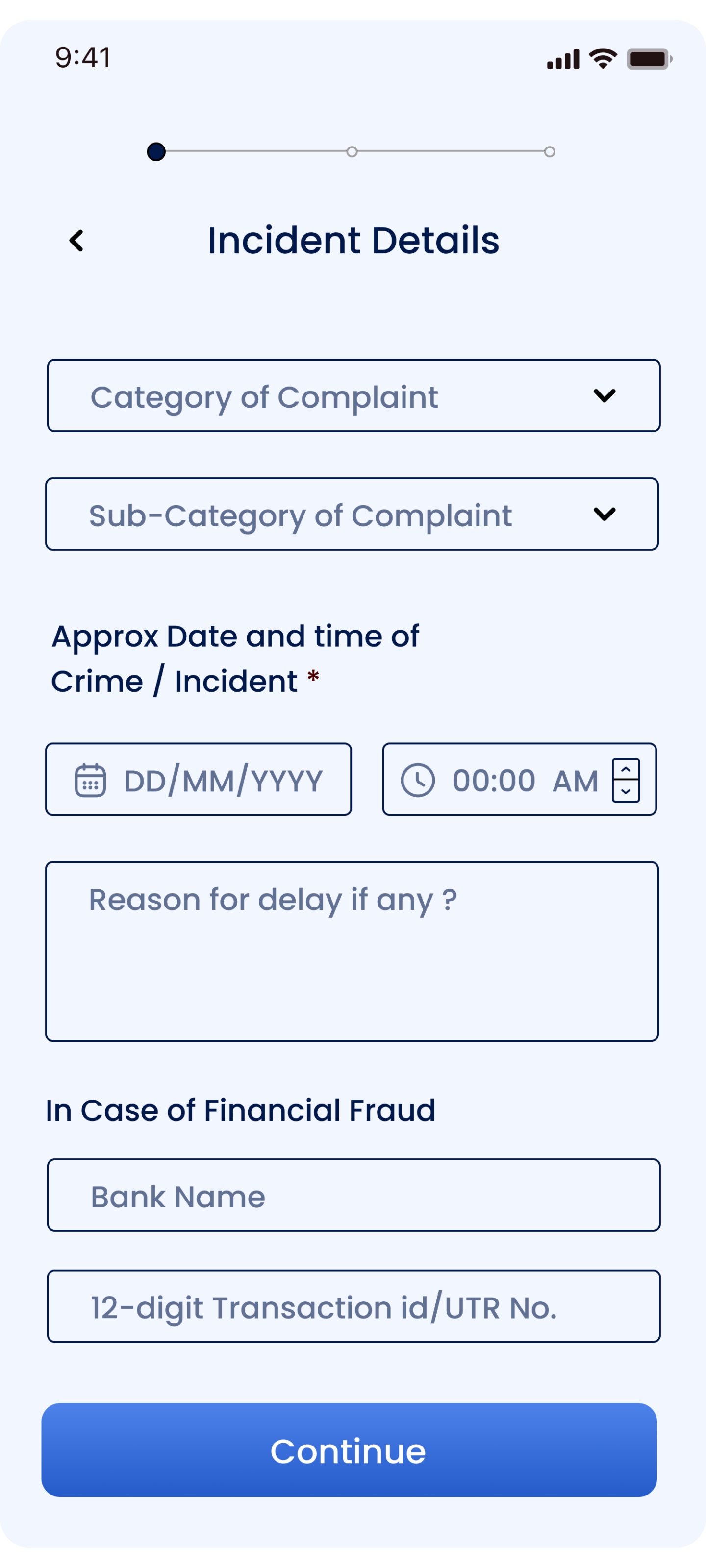
Task: Tap the Bank Name field
Action: coord(353,1196)
